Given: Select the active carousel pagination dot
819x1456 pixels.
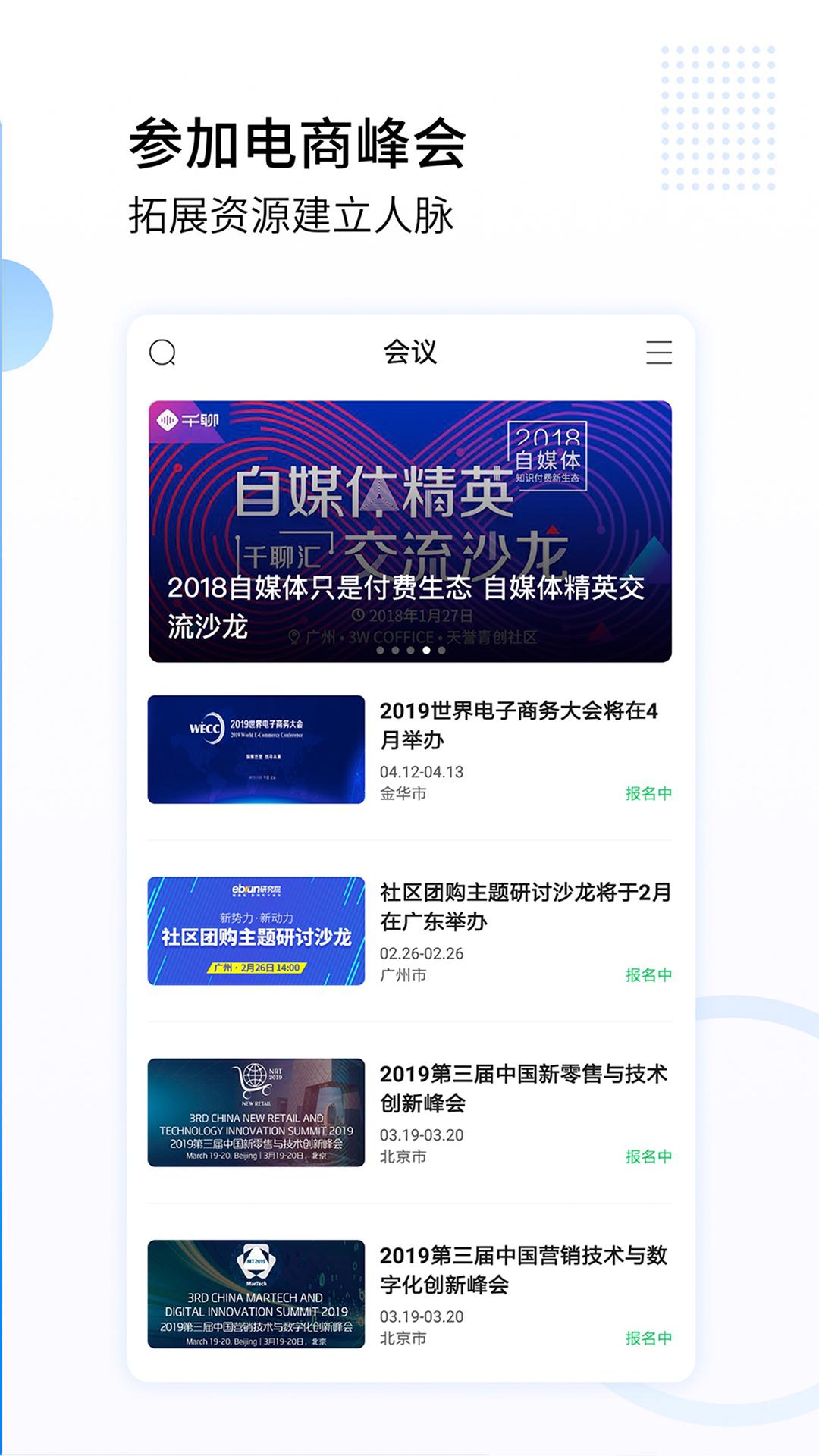Looking at the screenshot, I should (428, 651).
